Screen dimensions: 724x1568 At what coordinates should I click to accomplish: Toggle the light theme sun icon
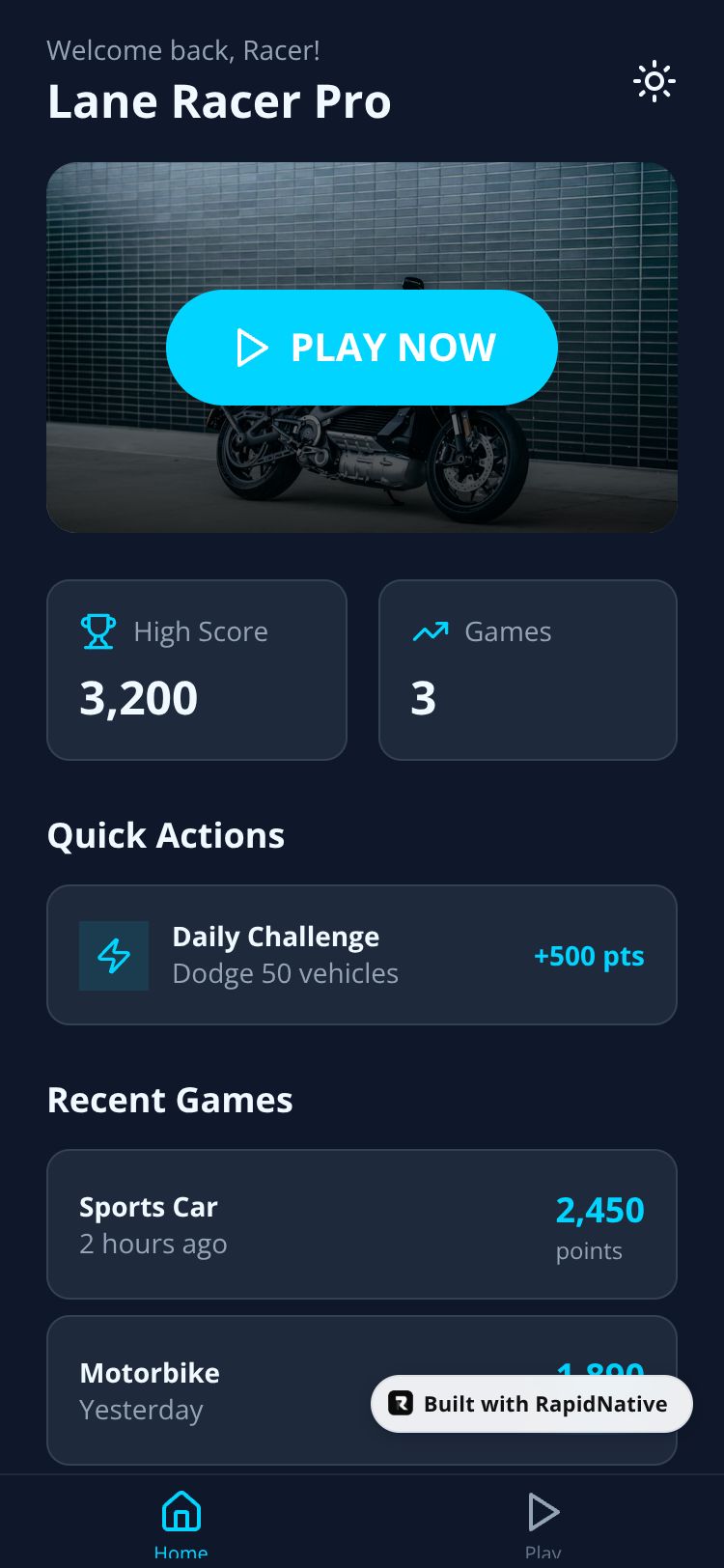(x=654, y=82)
